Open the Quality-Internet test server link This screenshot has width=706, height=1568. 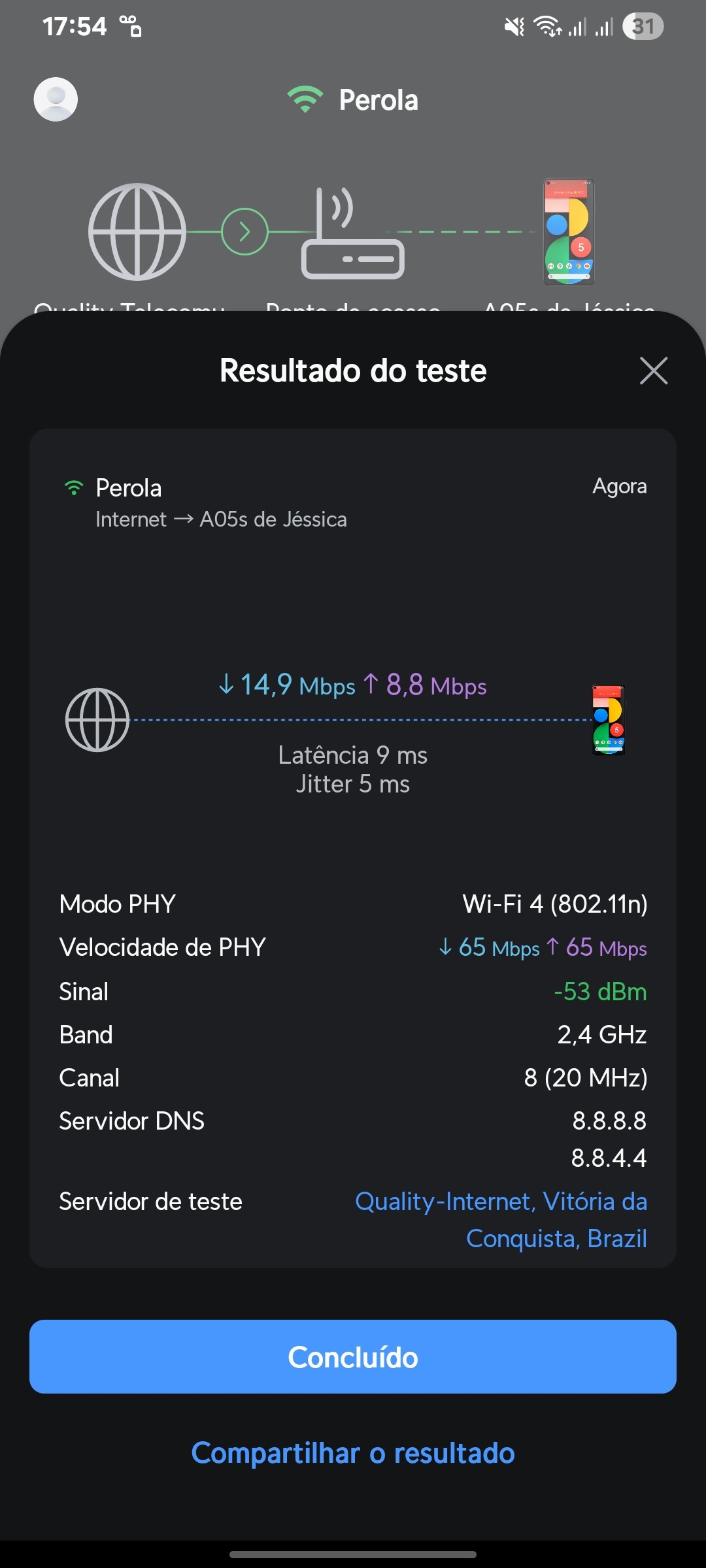click(x=501, y=1219)
